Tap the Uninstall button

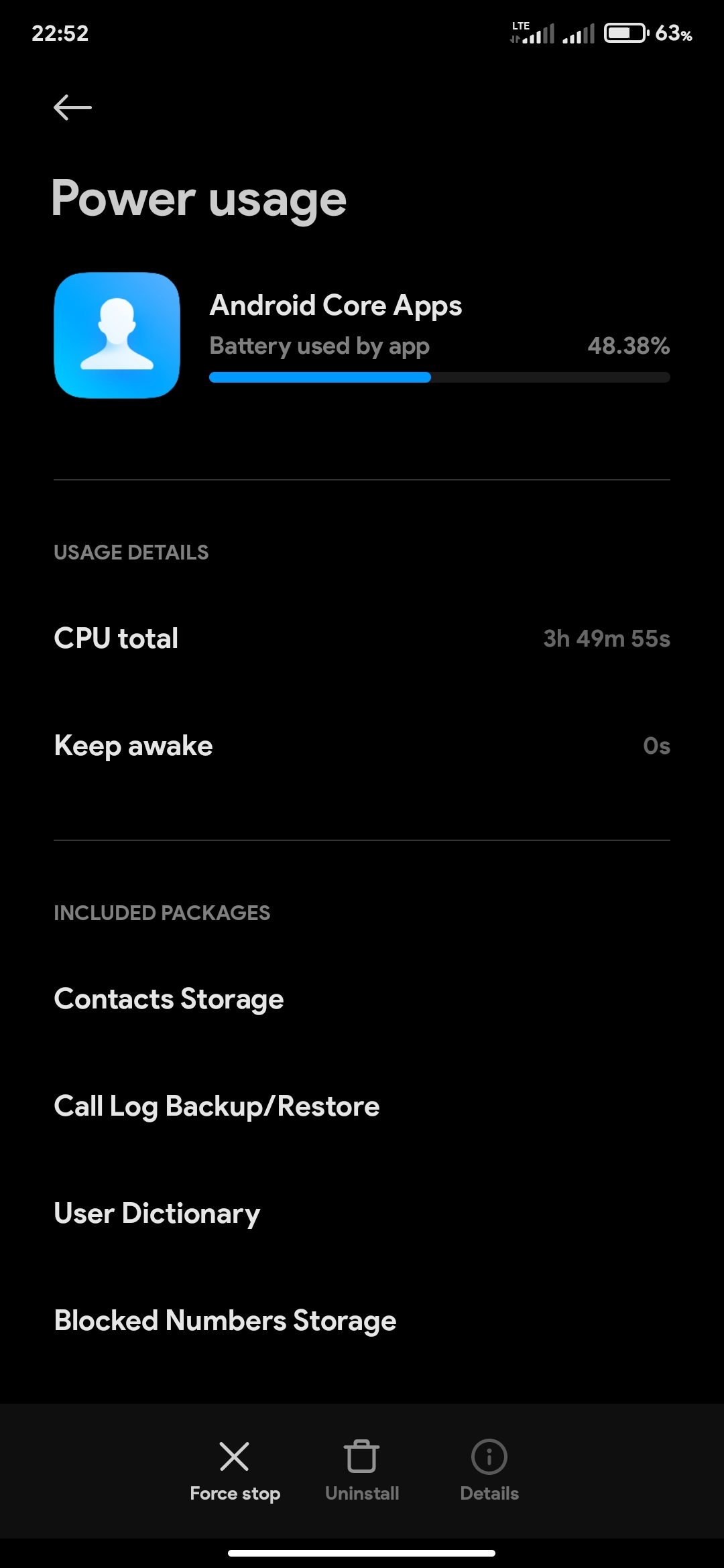click(x=362, y=1471)
